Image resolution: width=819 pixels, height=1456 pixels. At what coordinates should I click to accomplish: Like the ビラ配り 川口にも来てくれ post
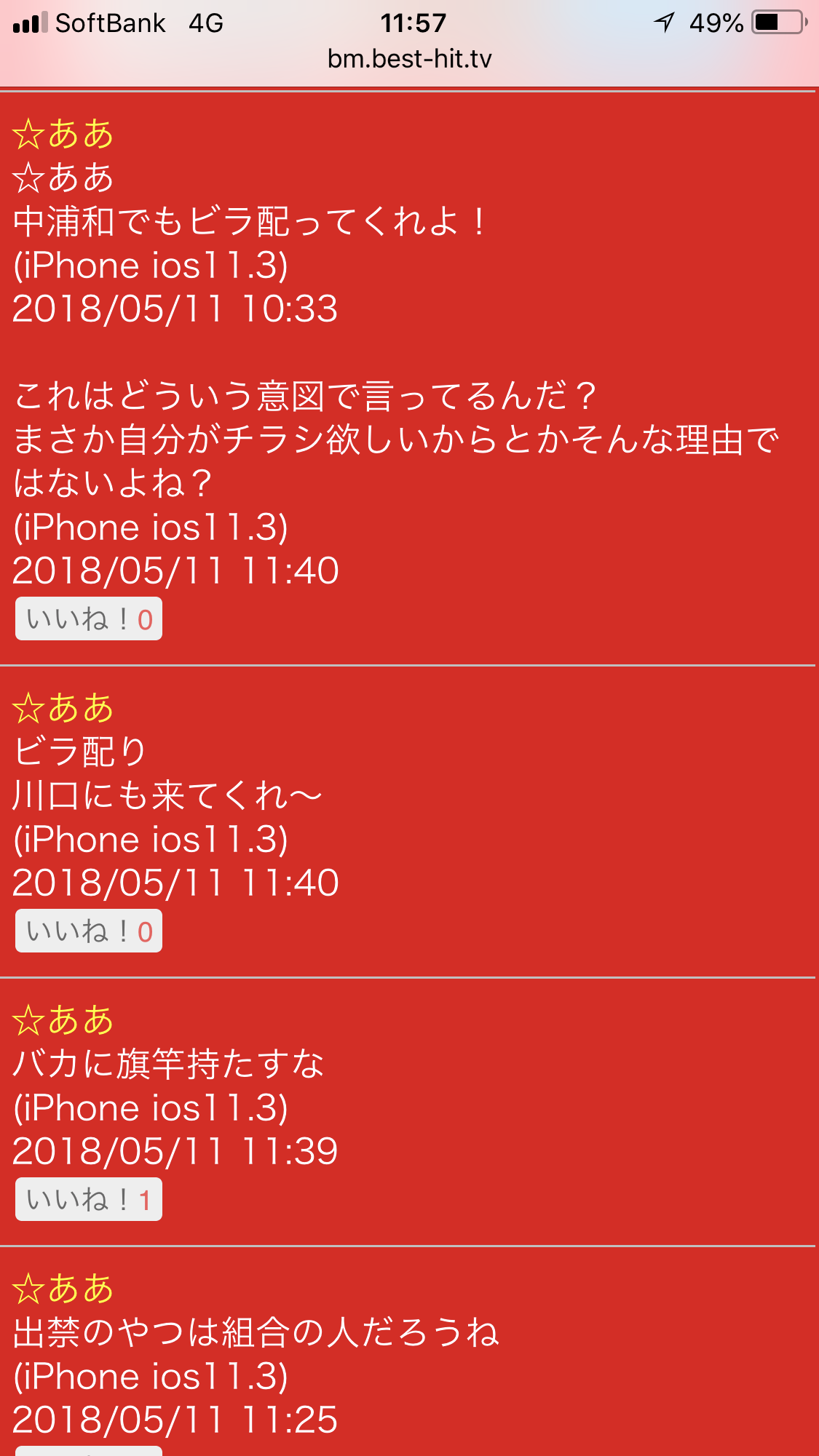[88, 931]
